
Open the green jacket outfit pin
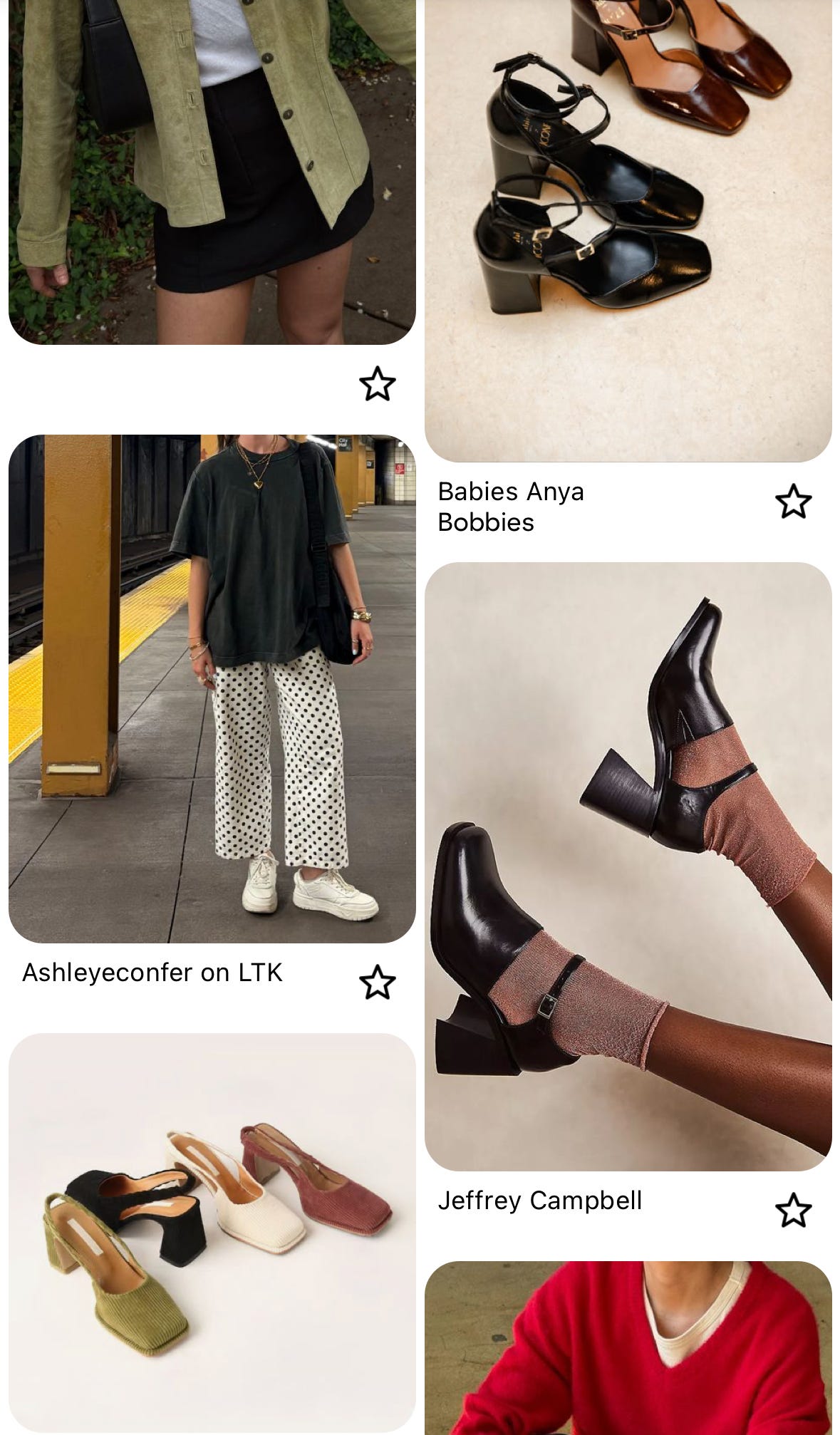pyautogui.click(x=212, y=171)
